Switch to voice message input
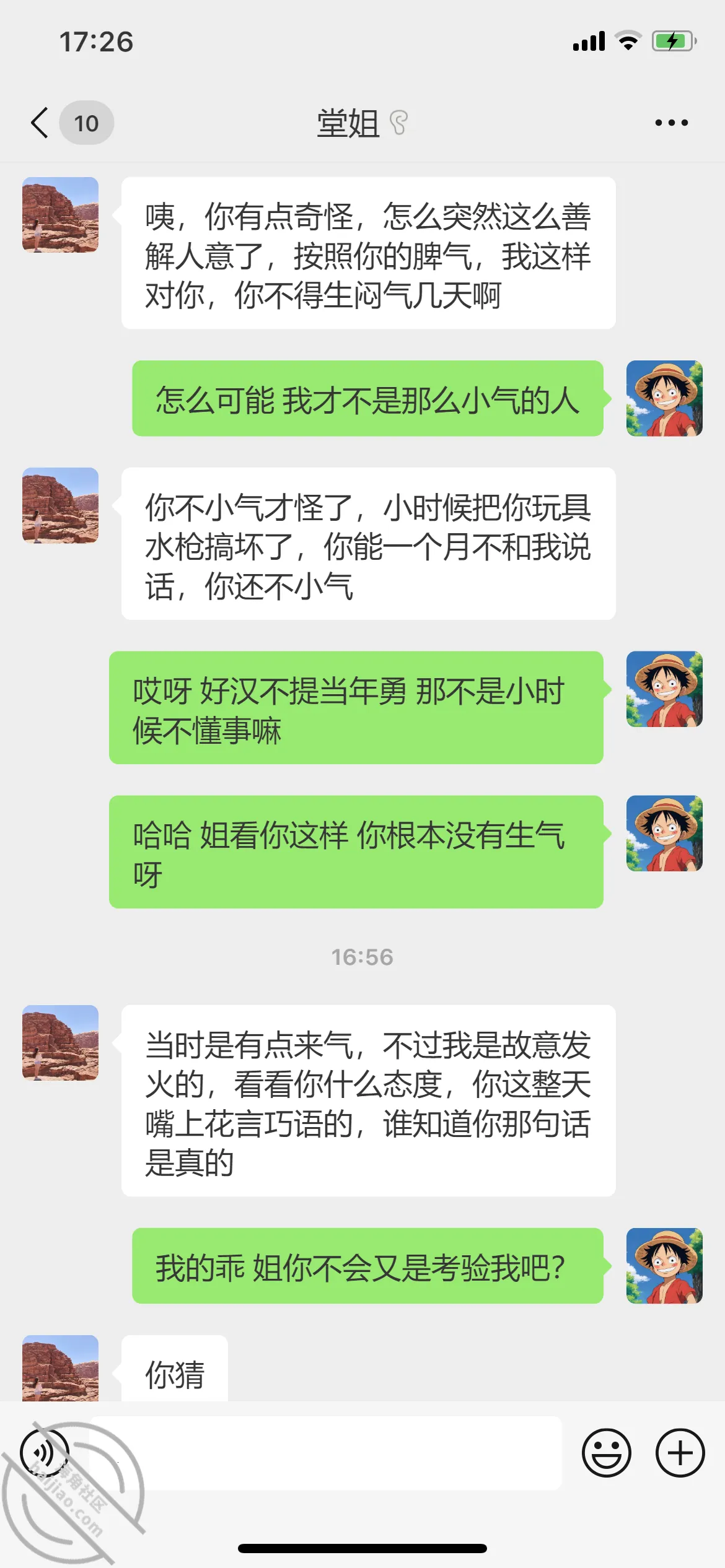 44,1453
